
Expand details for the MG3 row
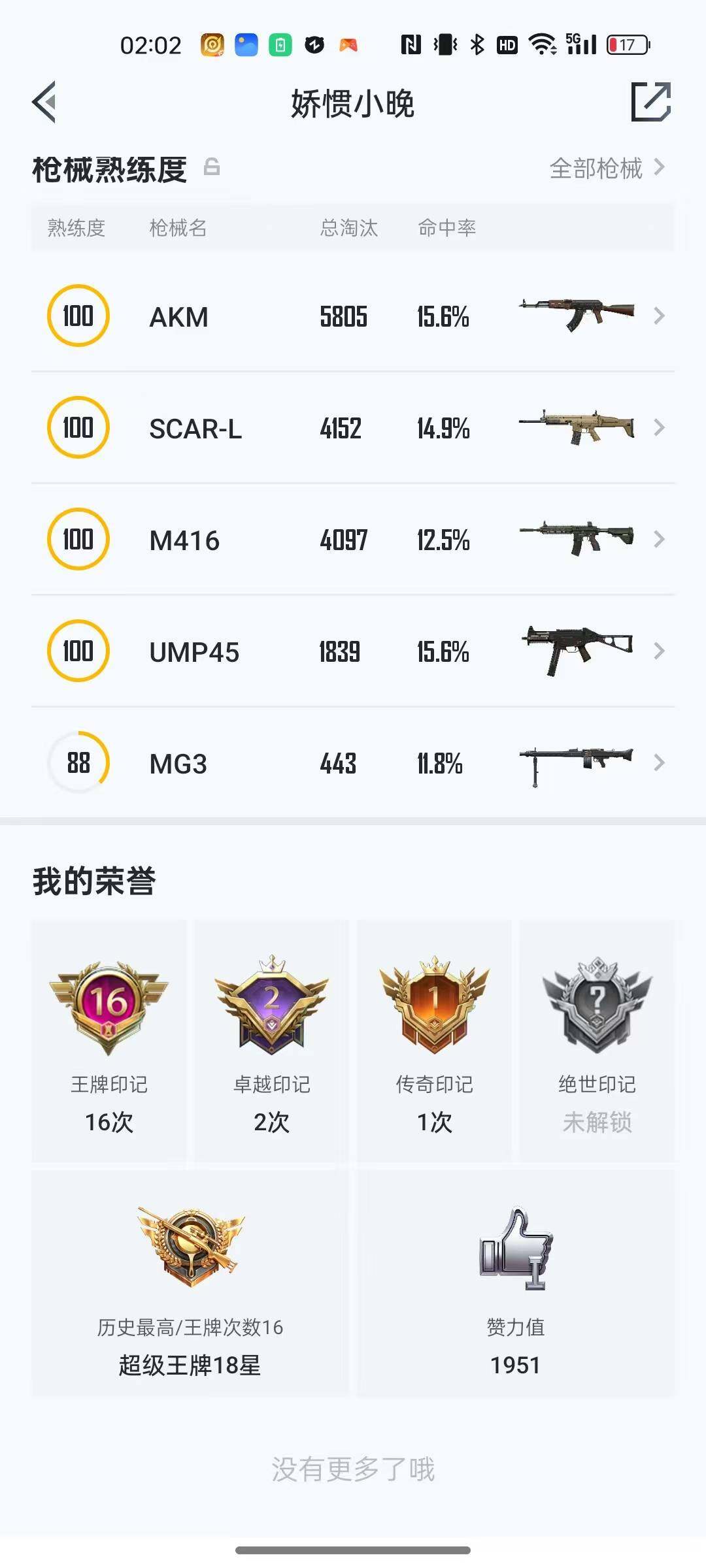(660, 762)
